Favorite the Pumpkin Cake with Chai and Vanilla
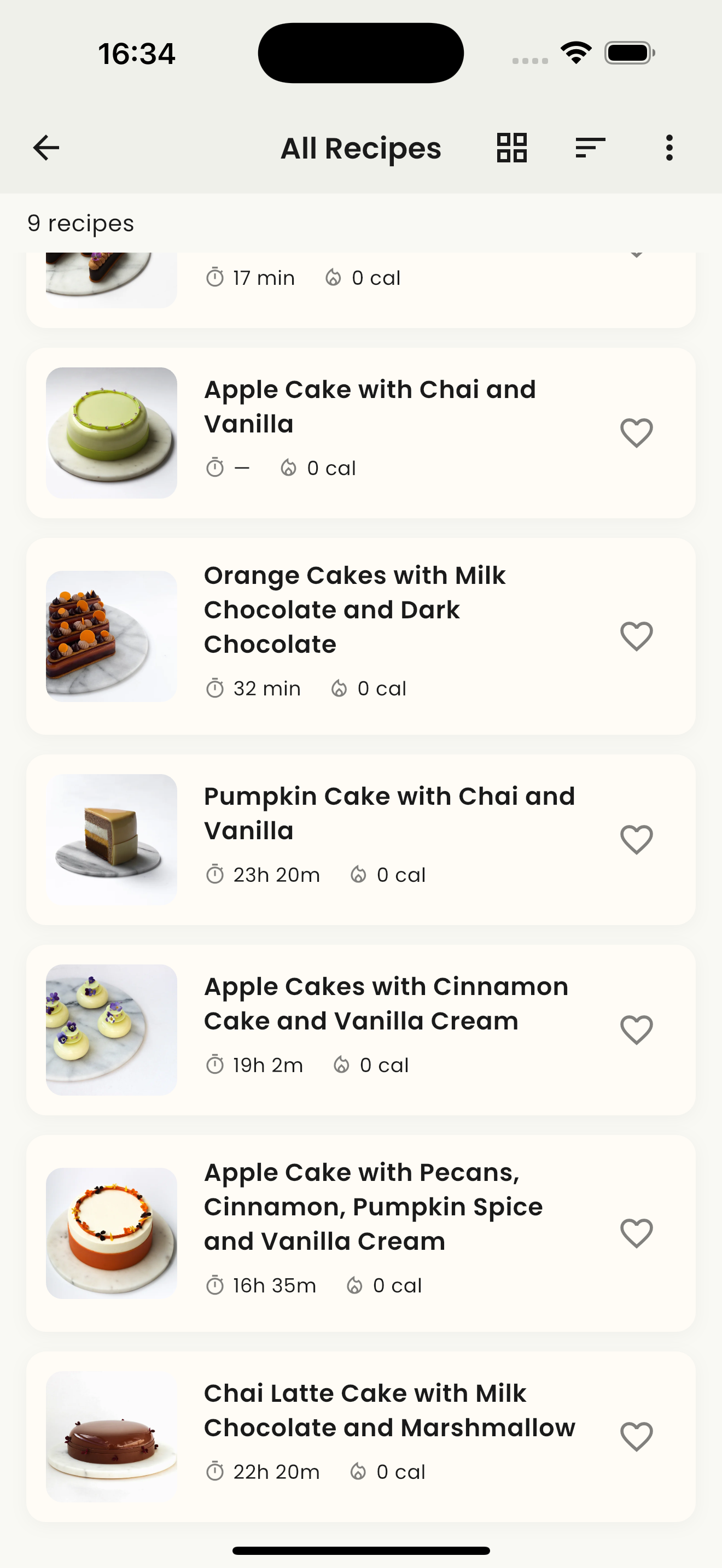Screen dimensions: 722x1568 pyautogui.click(x=636, y=838)
